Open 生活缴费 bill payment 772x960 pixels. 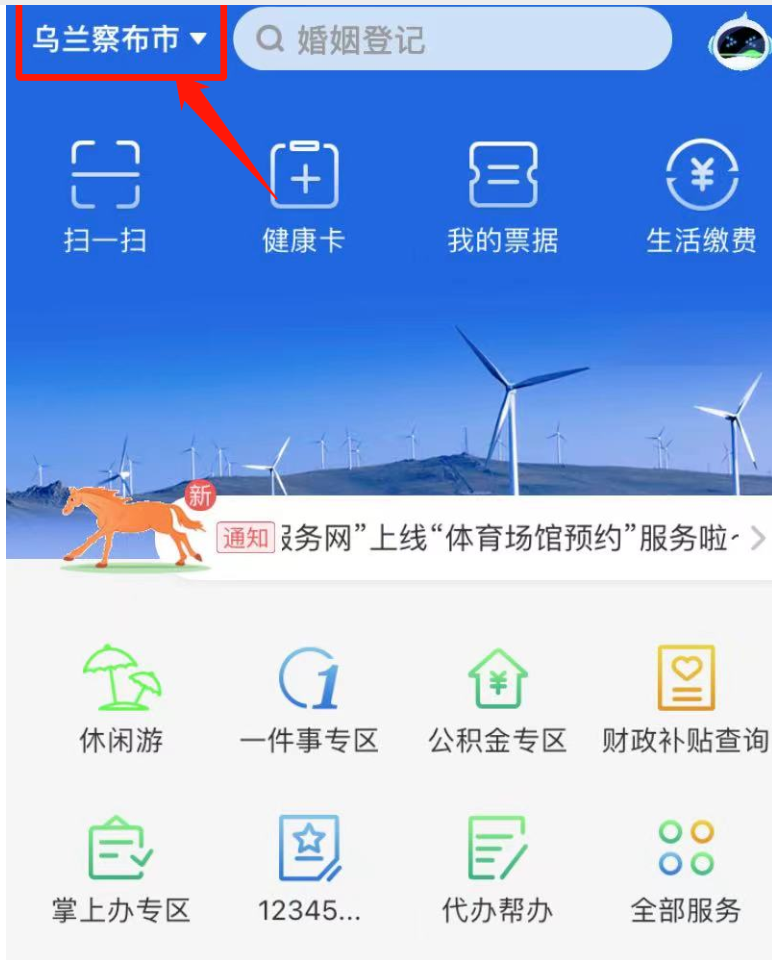[x=702, y=196]
